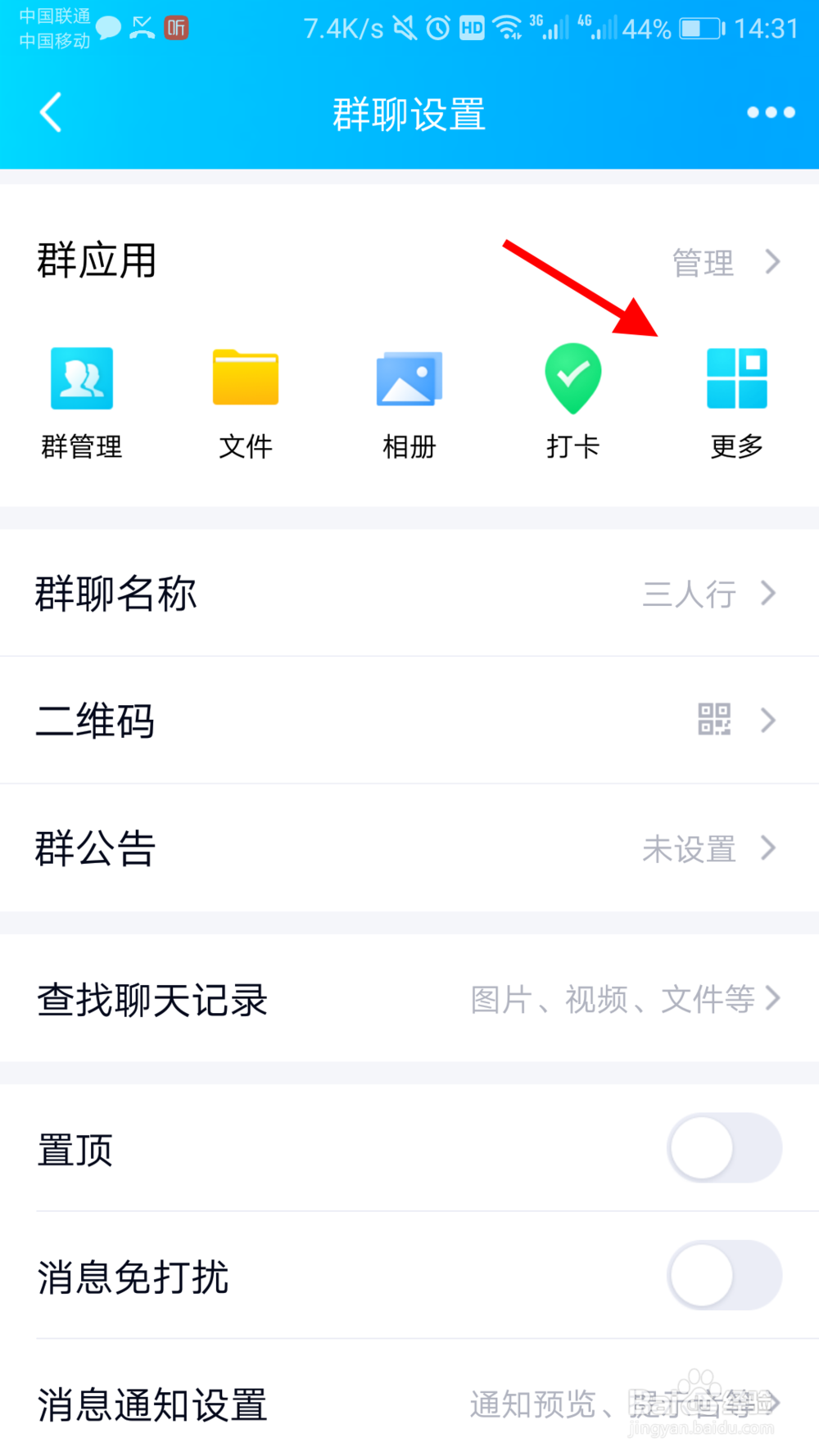The image size is (819, 1456).
Task: Open the 打卡 check-in icon
Action: tap(572, 379)
